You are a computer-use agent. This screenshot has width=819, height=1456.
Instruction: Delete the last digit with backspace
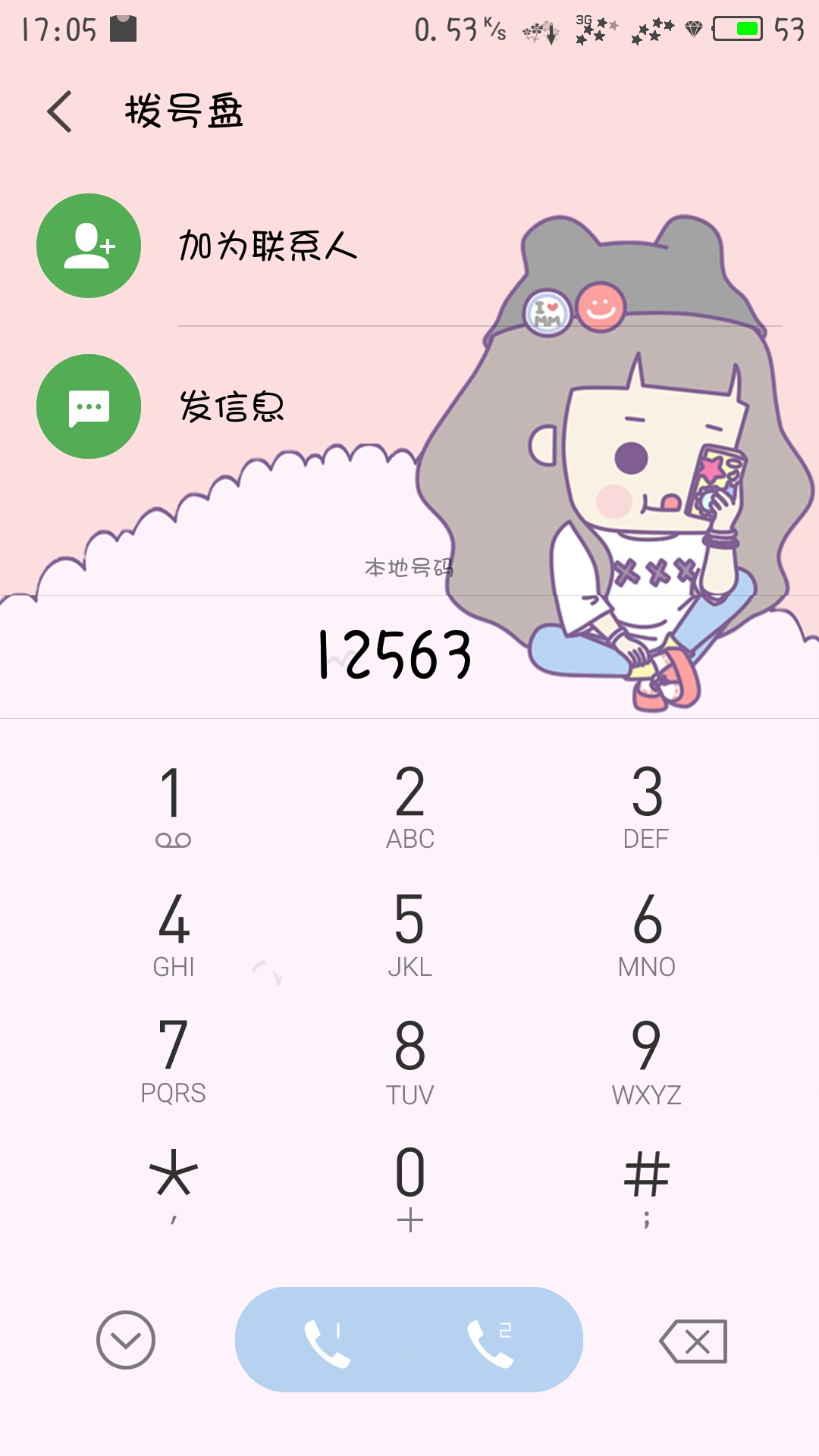(693, 1341)
